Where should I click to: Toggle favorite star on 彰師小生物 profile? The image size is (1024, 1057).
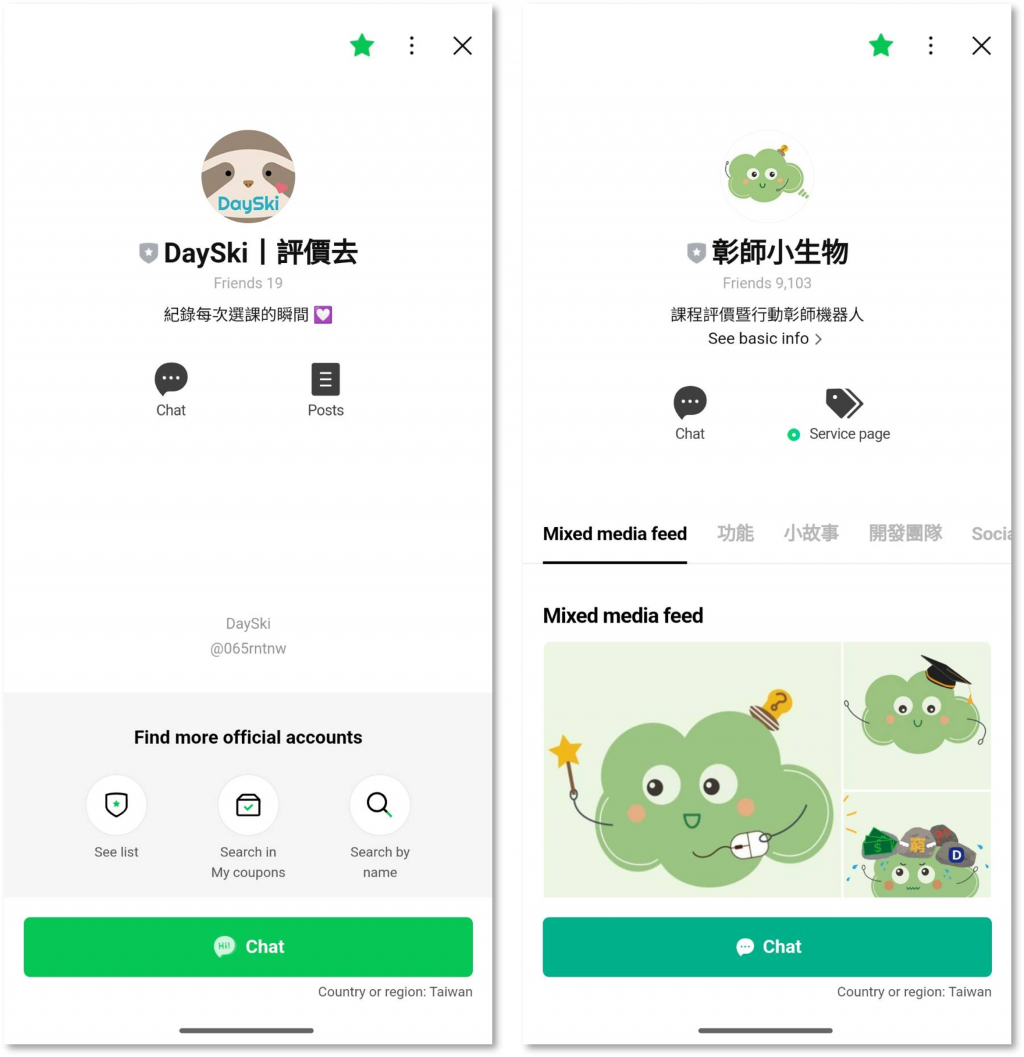click(x=881, y=46)
